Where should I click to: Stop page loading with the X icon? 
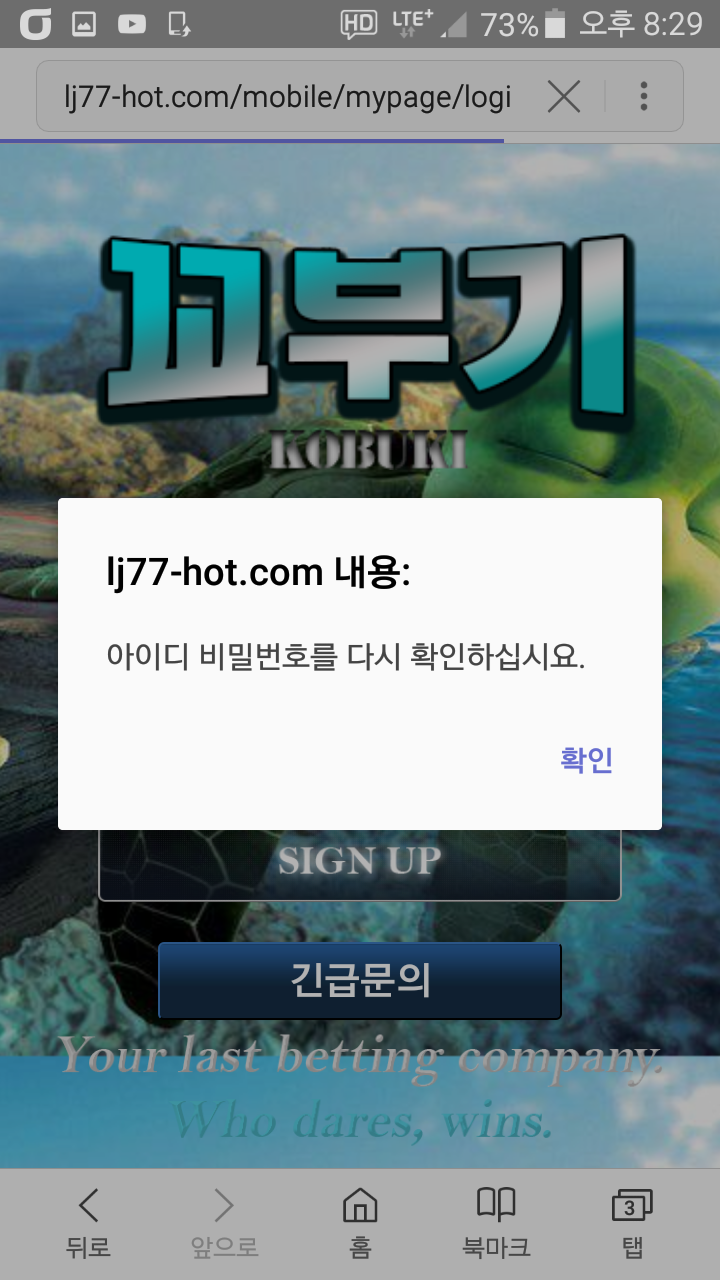pyautogui.click(x=564, y=97)
